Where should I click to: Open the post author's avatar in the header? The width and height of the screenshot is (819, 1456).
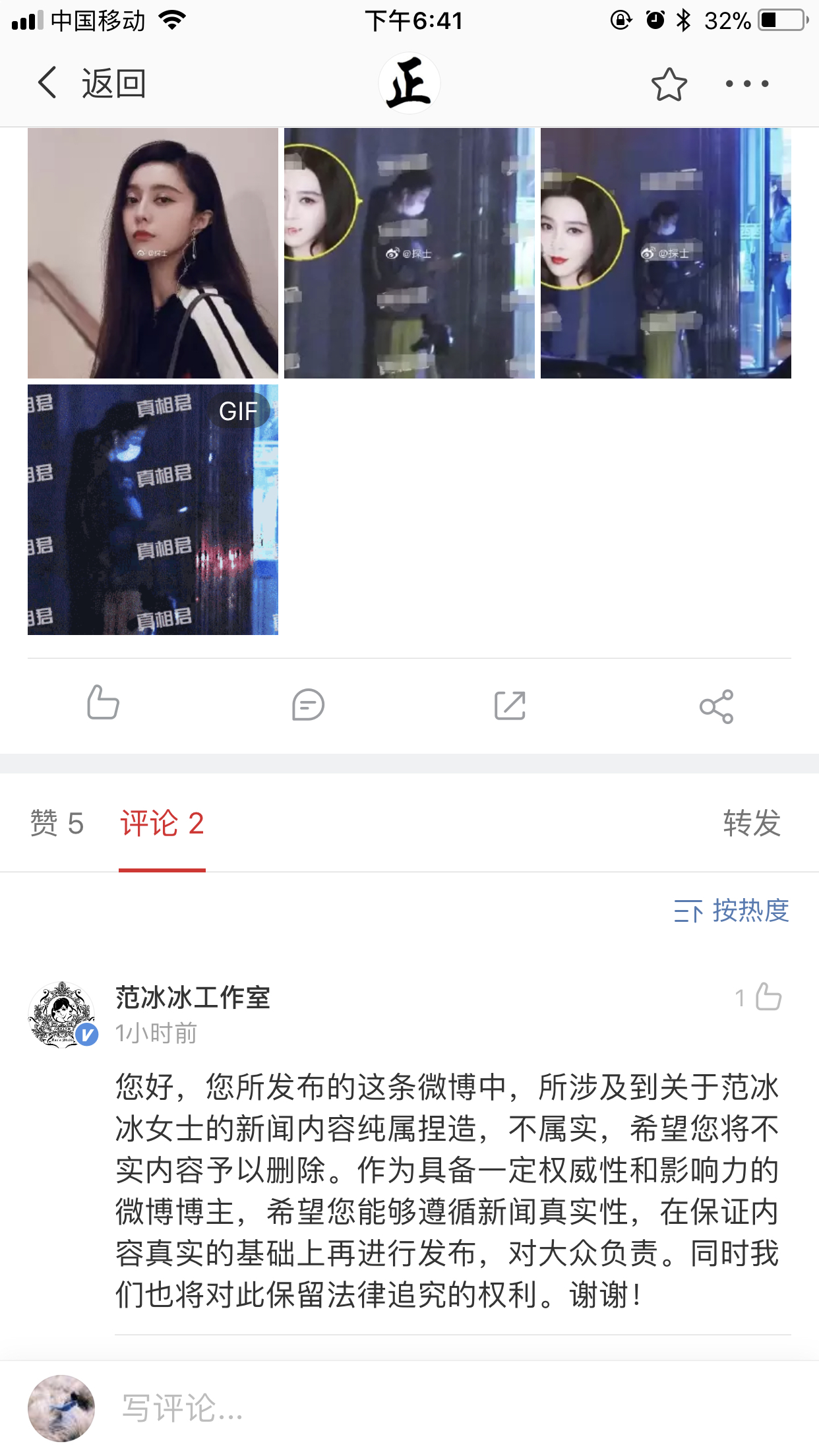pyautogui.click(x=409, y=84)
